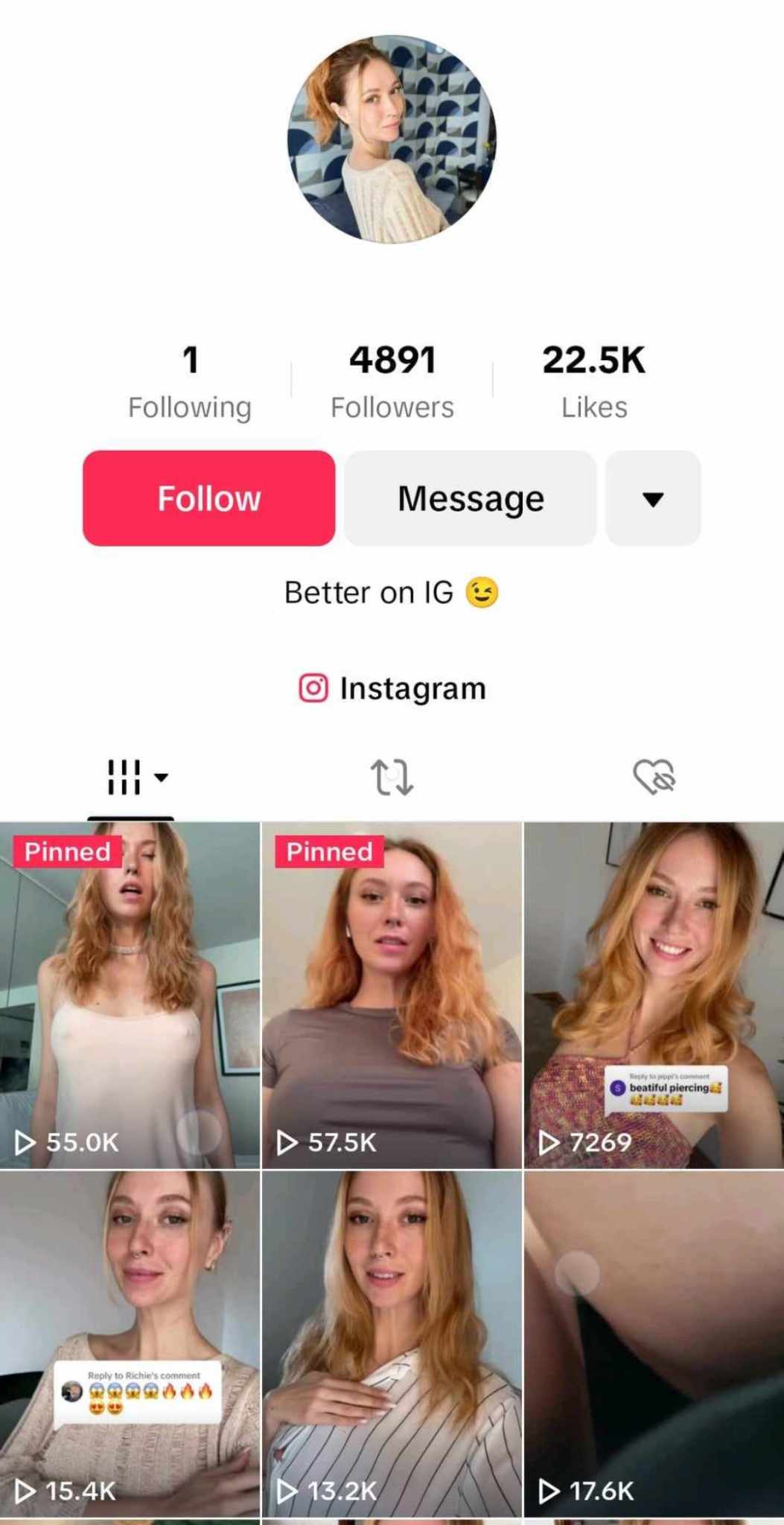The height and width of the screenshot is (1525, 784).
Task: Switch to the reposts tab
Action: pos(392,777)
